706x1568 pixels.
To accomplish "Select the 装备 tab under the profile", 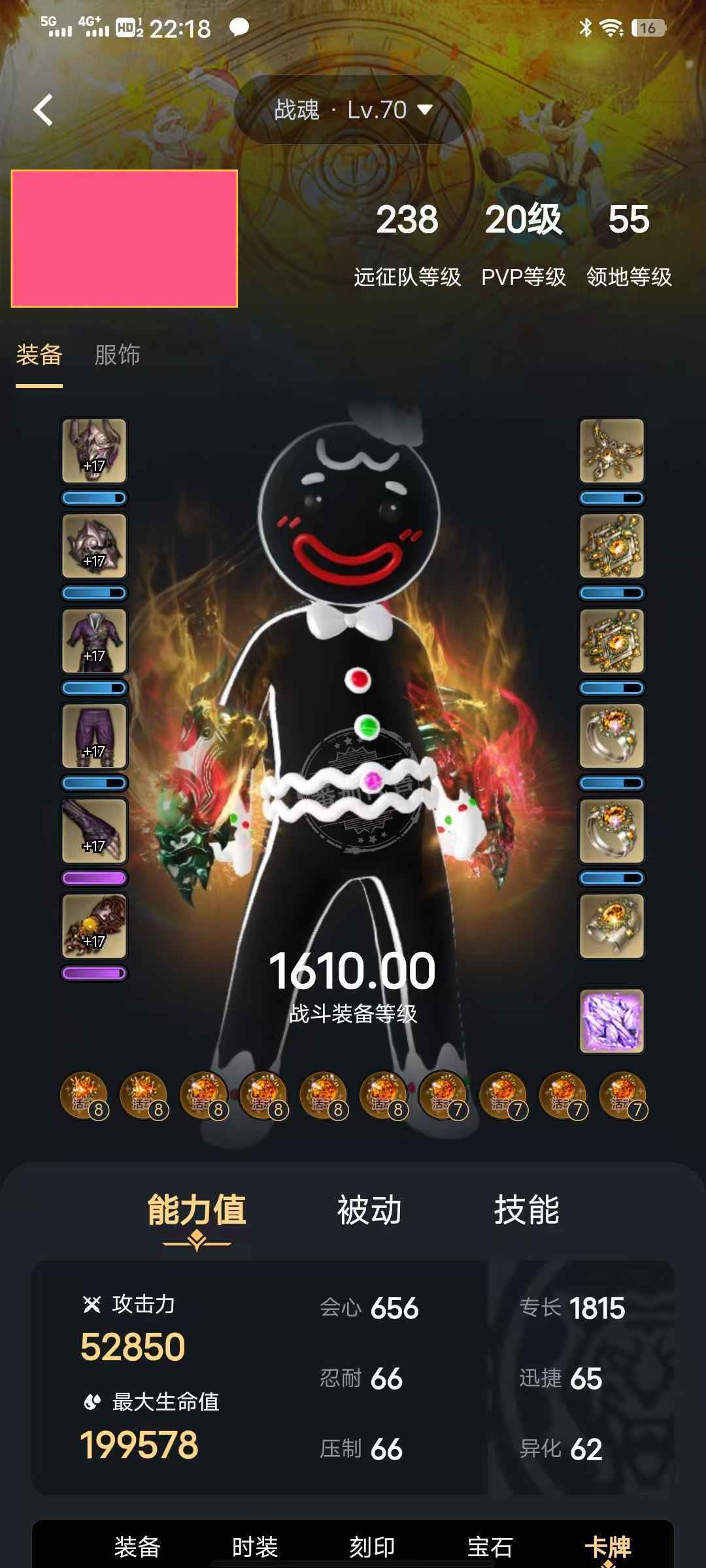I will click(39, 355).
